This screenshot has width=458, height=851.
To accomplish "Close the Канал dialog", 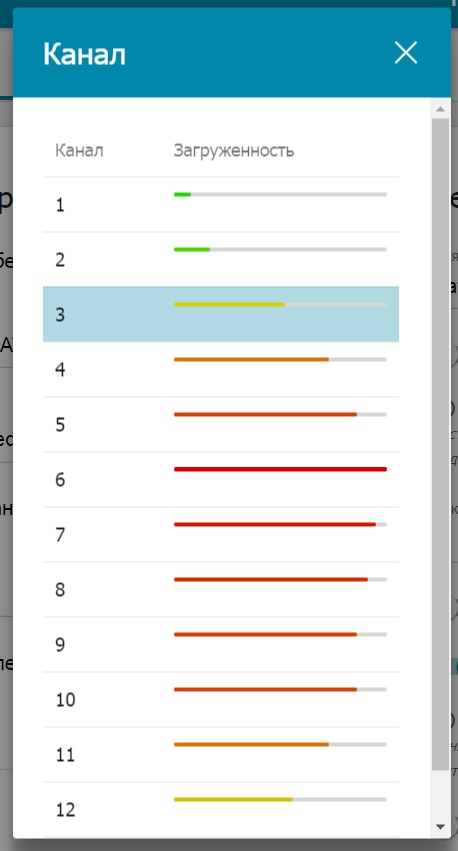I will (405, 53).
